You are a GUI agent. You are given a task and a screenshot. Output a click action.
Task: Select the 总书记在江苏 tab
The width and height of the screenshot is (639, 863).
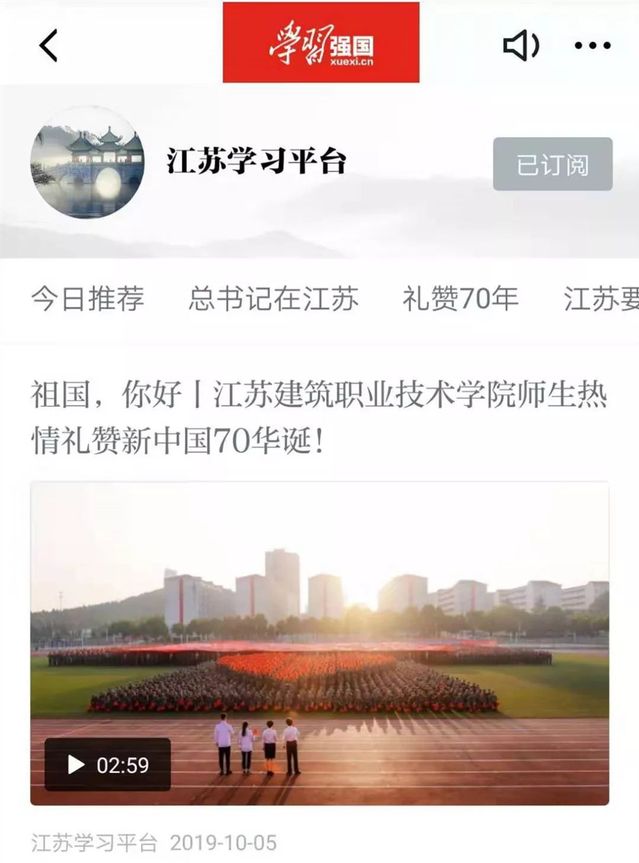pyautogui.click(x=273, y=299)
